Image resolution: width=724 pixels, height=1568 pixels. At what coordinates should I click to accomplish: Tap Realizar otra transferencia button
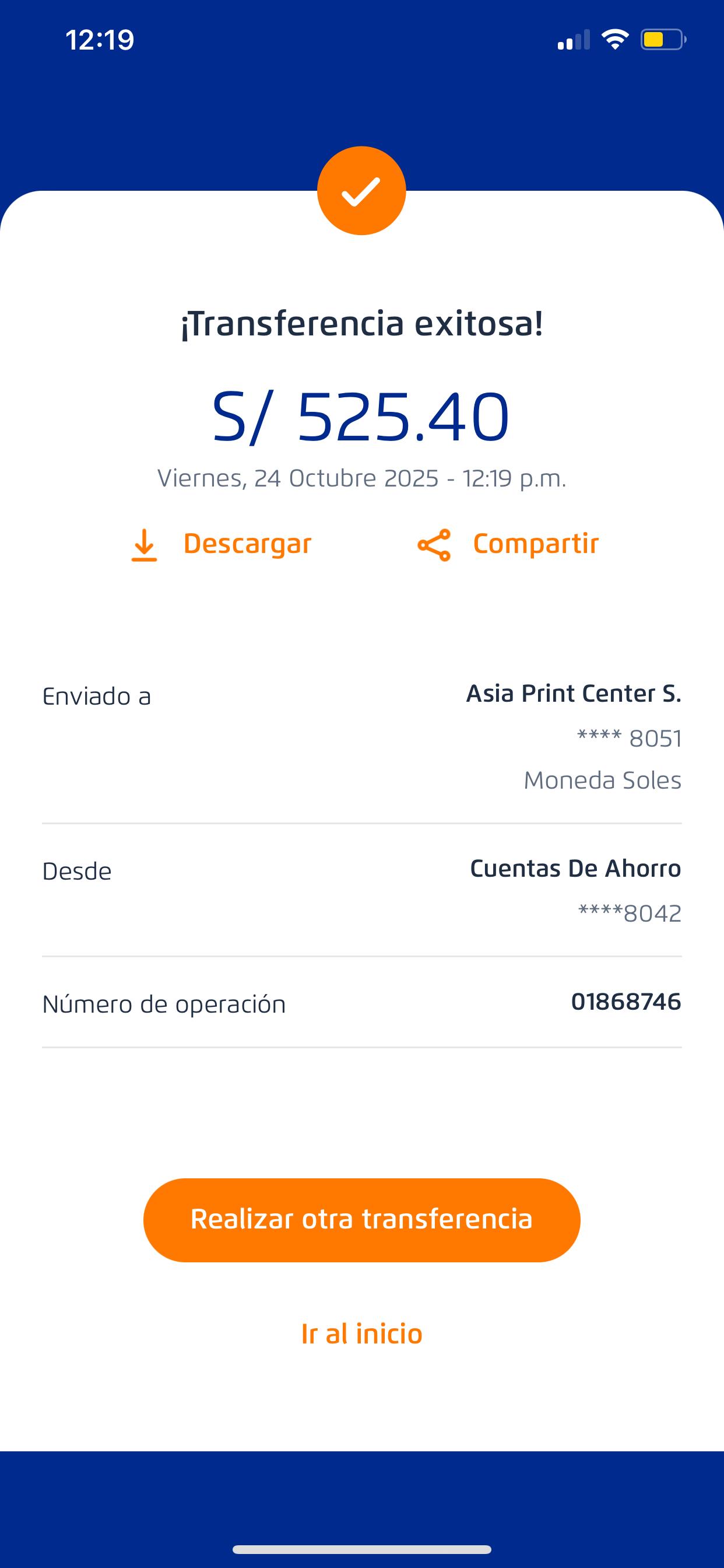click(361, 1219)
